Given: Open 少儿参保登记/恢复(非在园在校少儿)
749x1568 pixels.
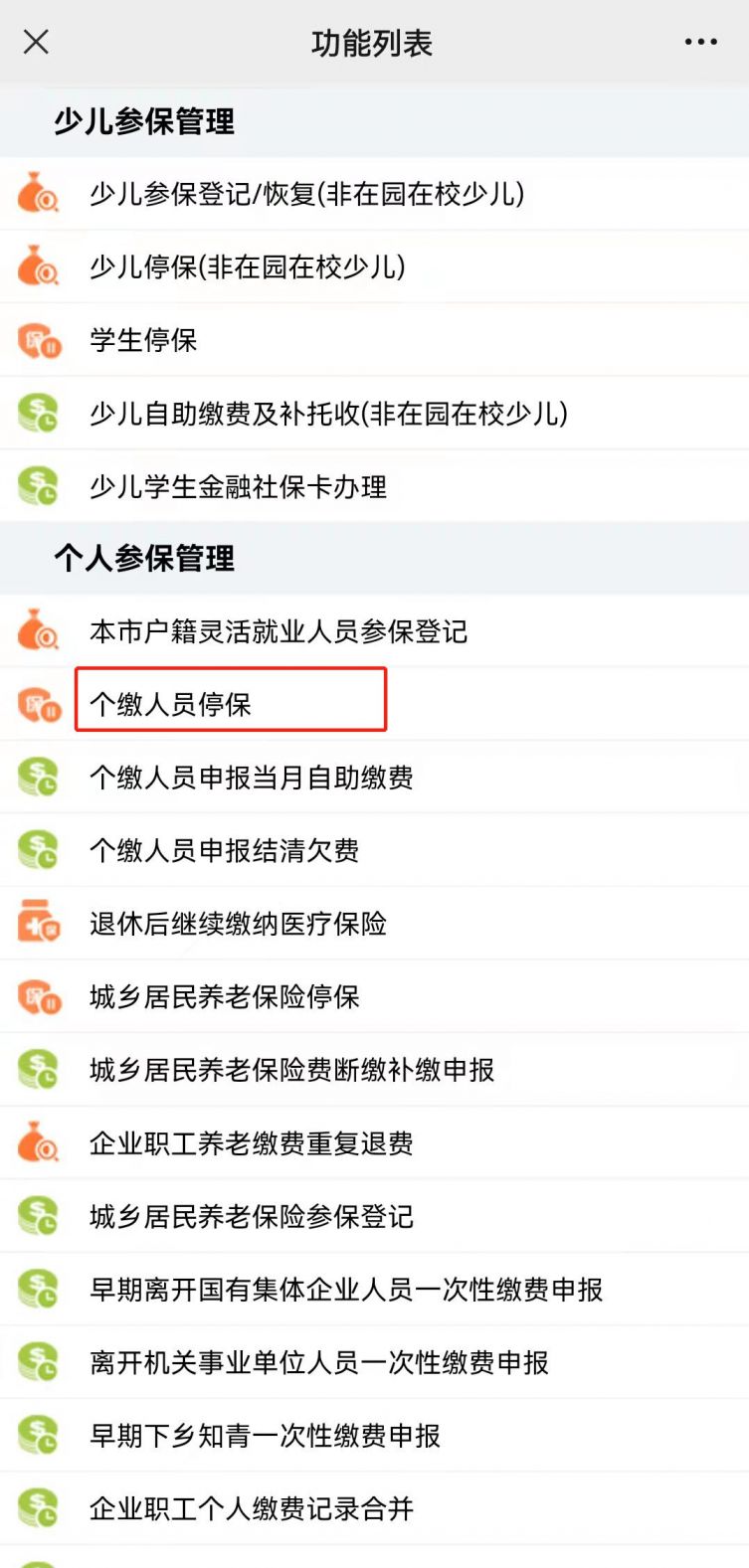Looking at the screenshot, I should click(306, 194).
